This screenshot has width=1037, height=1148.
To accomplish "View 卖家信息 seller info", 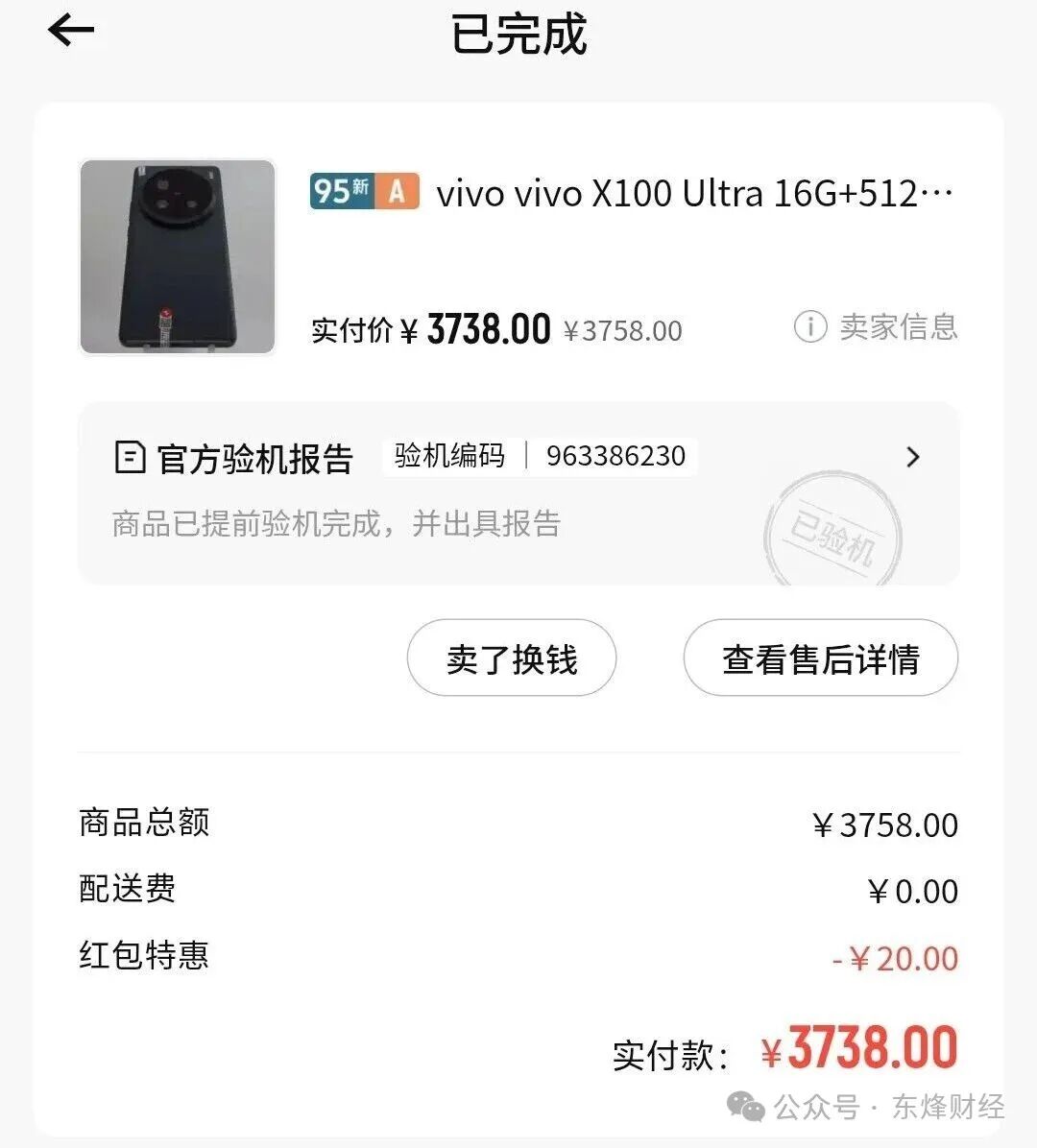I will pyautogui.click(x=877, y=327).
